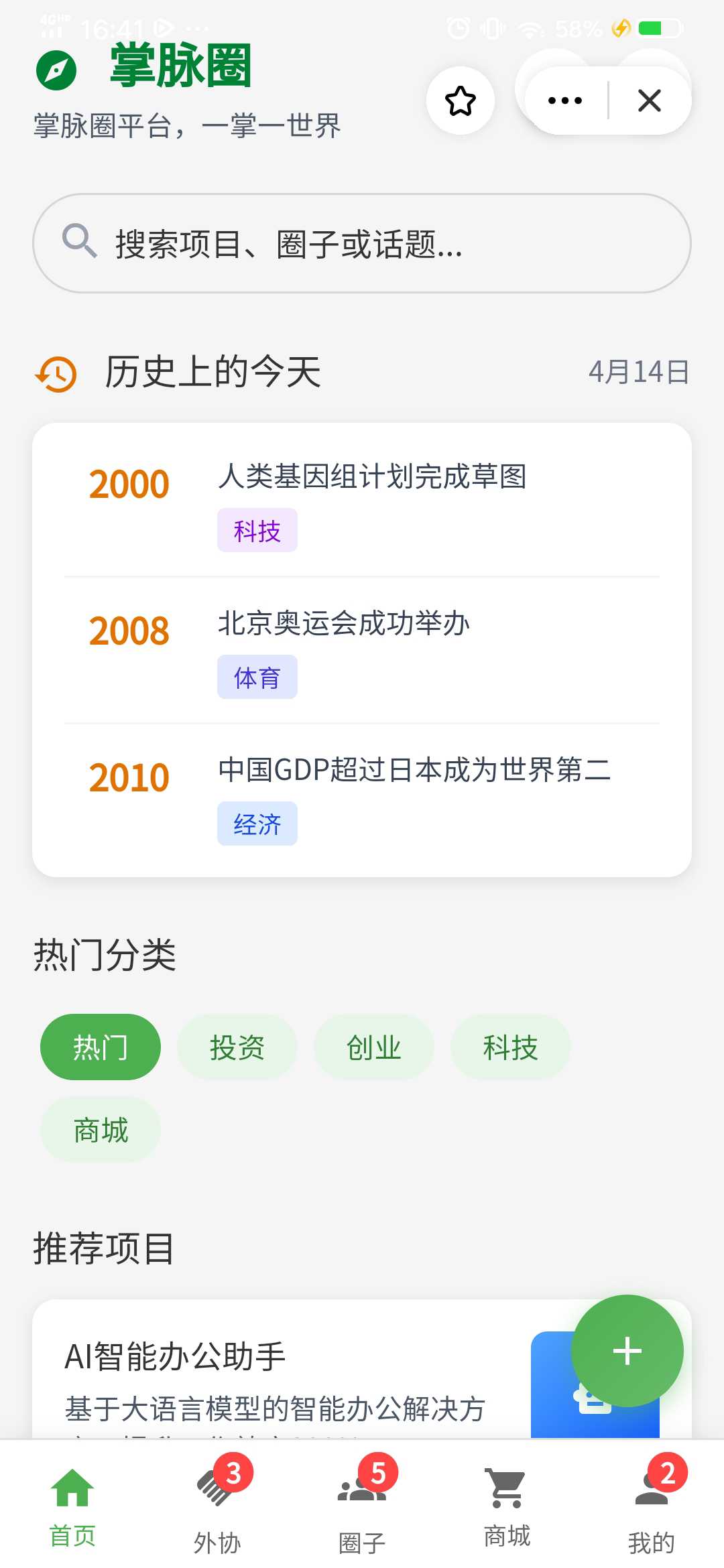Viewport: 724px width, 1568px height.
Task: Close the mini program
Action: [x=649, y=101]
